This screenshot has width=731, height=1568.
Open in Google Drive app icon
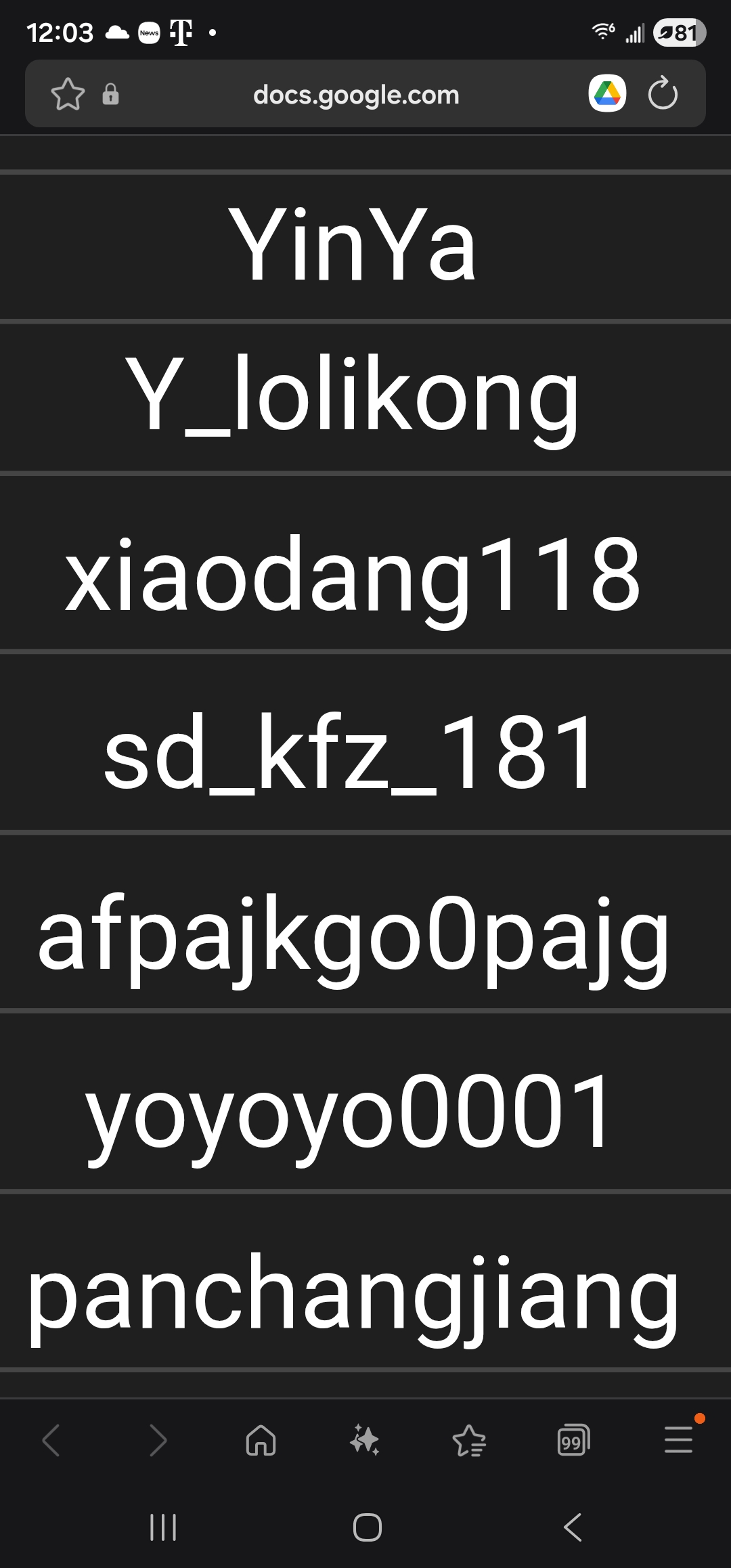tap(607, 94)
